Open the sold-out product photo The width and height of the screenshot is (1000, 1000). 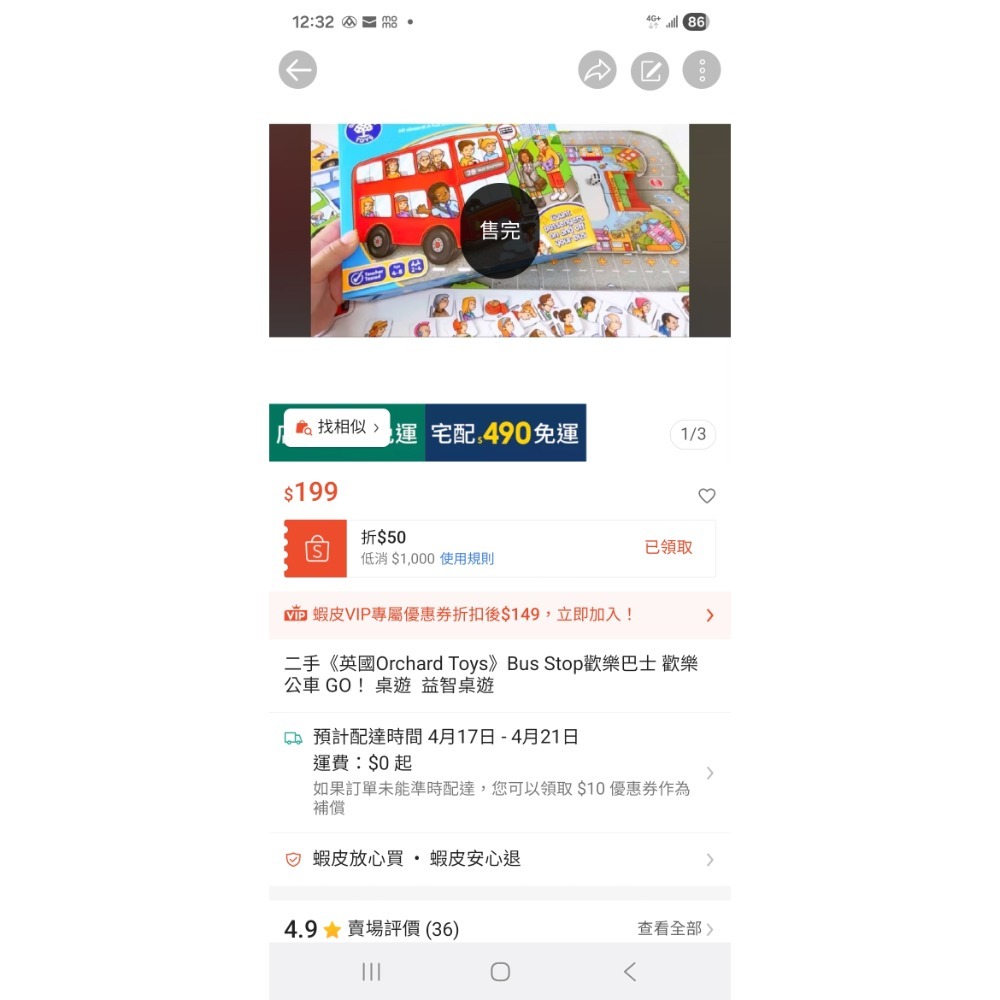(x=500, y=231)
